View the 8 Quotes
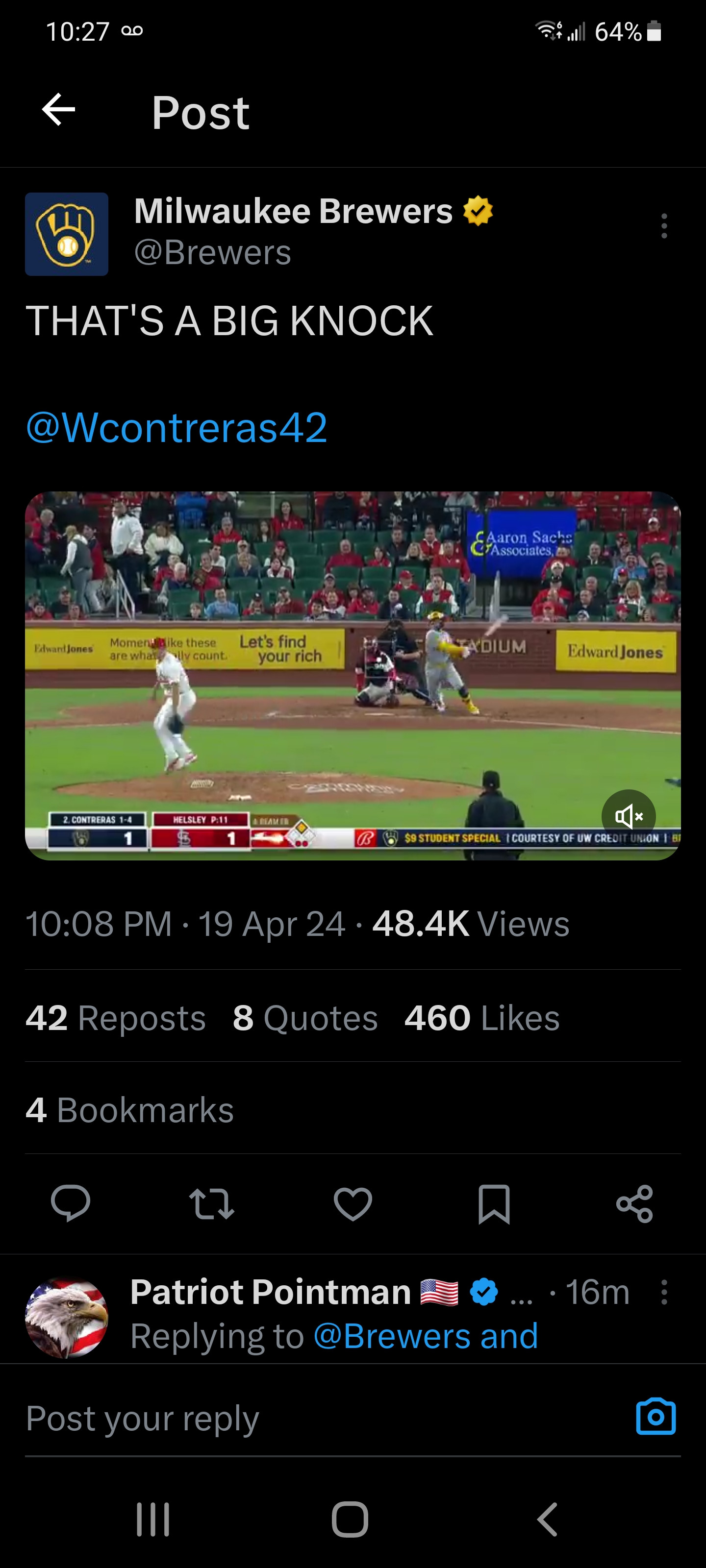 (x=305, y=1018)
